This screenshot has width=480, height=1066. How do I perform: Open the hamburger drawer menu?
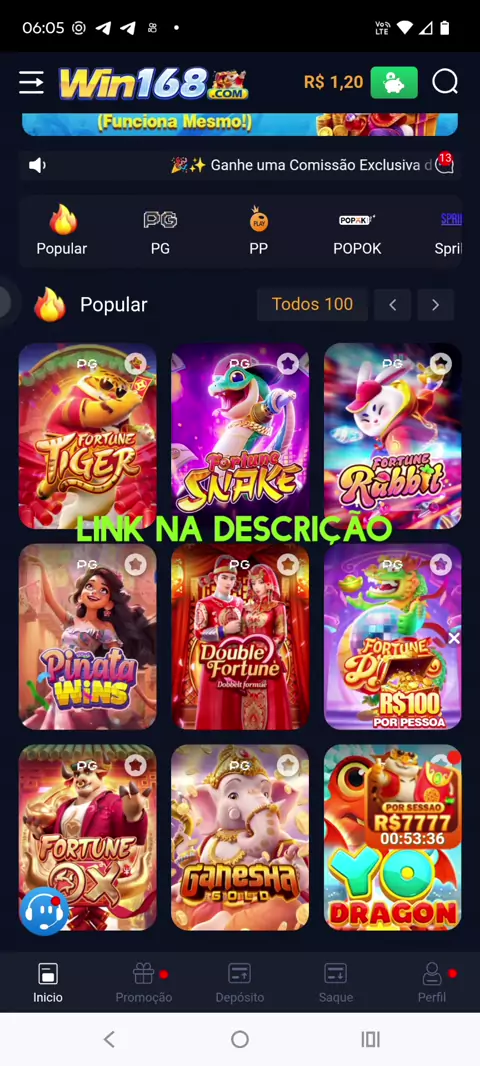pyautogui.click(x=31, y=83)
